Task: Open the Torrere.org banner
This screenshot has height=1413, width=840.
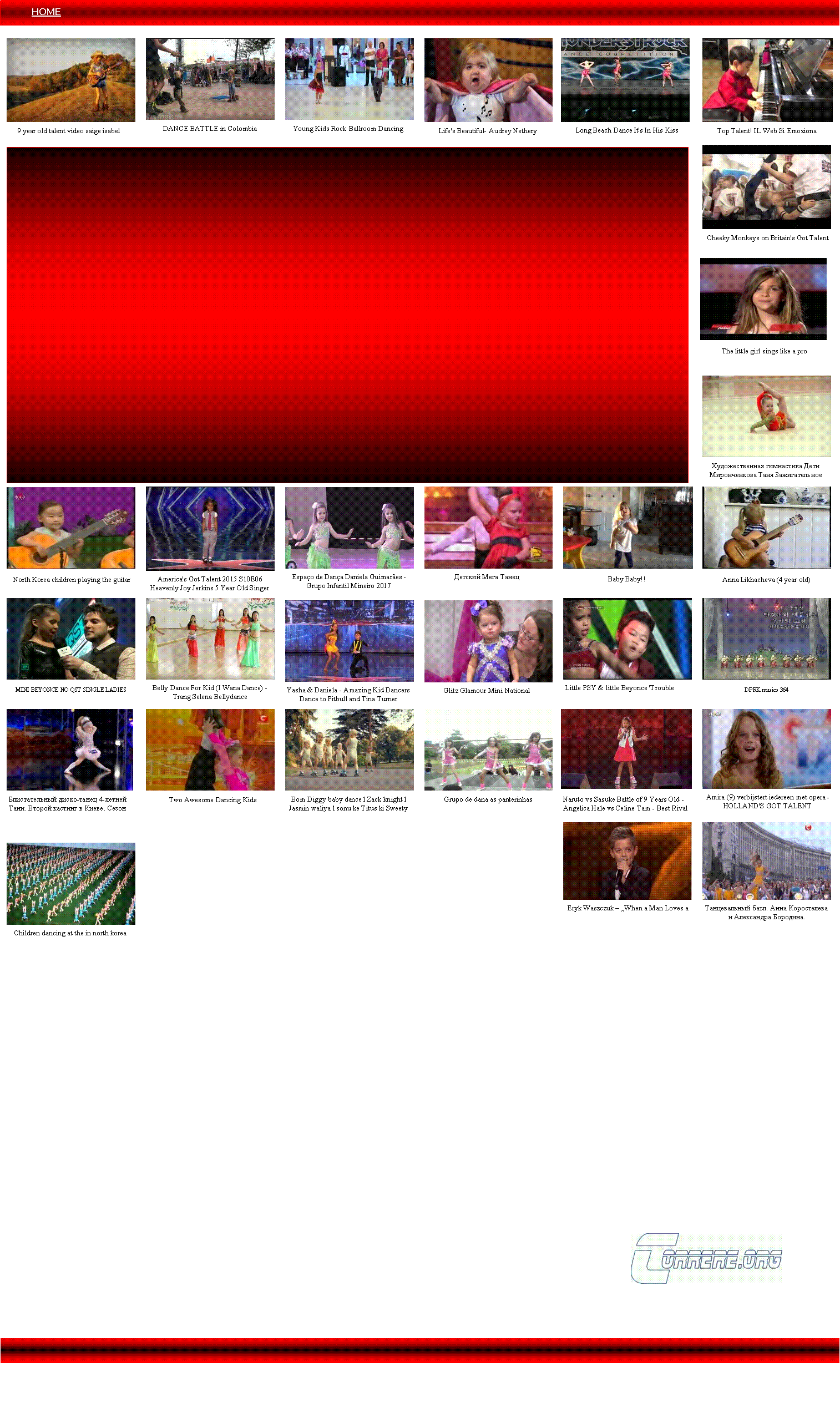Action: tap(706, 1258)
